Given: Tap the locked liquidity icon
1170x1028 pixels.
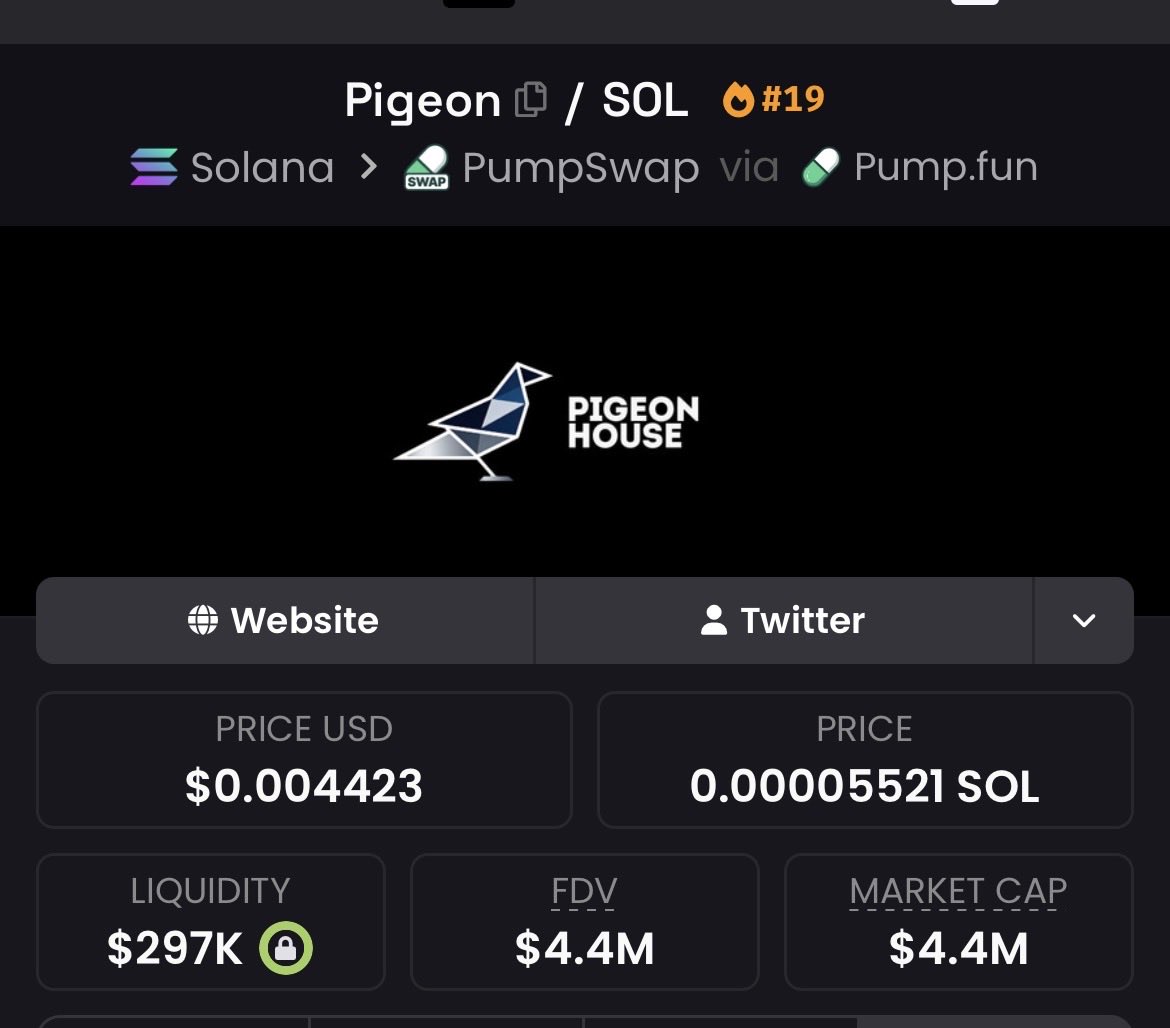Looking at the screenshot, I should 286,948.
